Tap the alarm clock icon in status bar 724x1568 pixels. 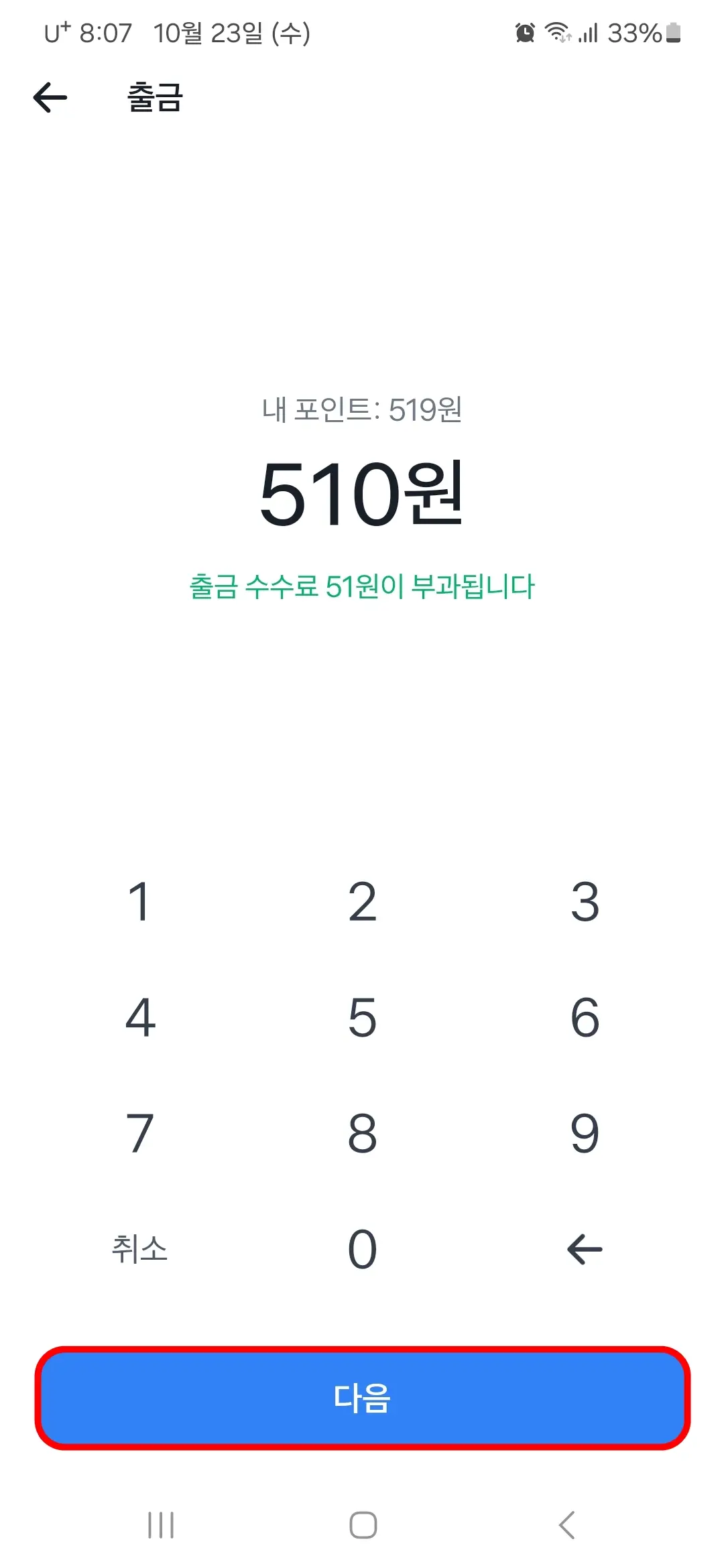[x=524, y=32]
